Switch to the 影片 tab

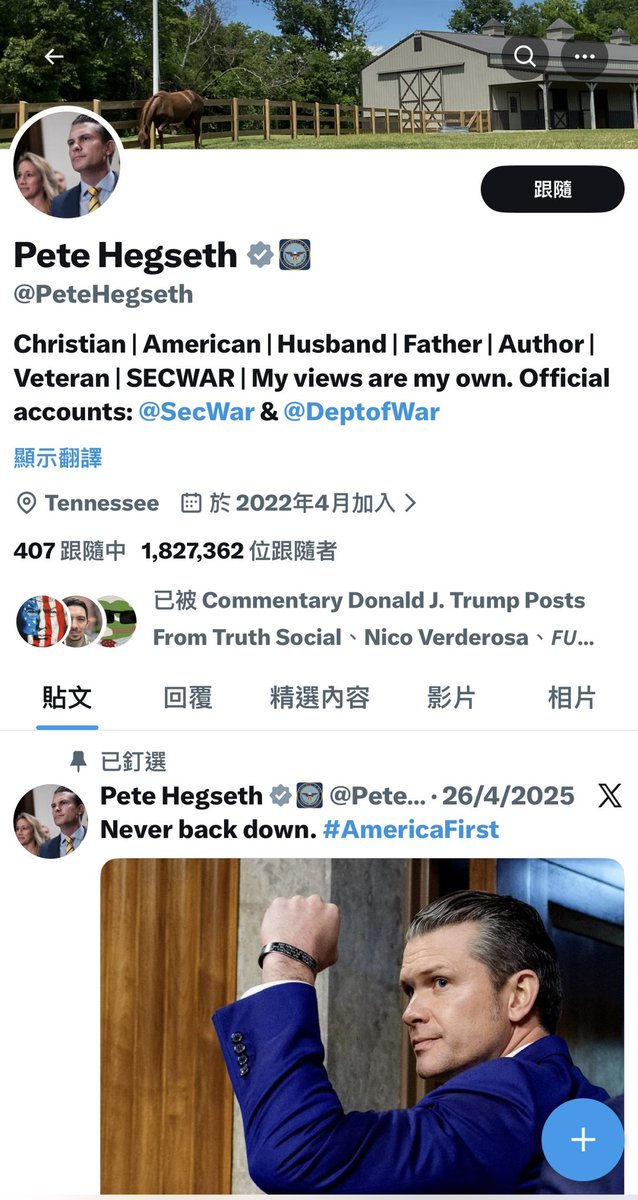coord(451,698)
